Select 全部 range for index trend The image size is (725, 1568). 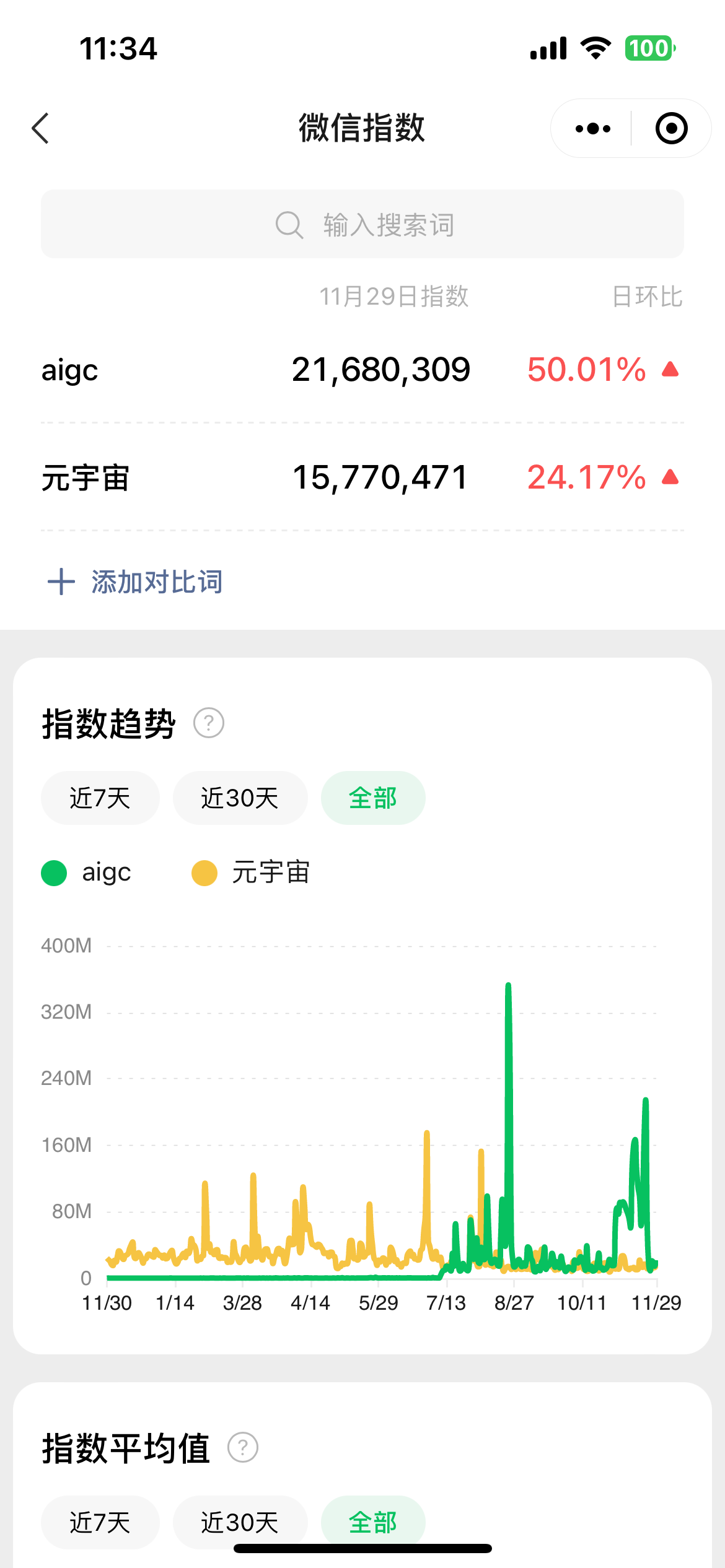pyautogui.click(x=372, y=798)
